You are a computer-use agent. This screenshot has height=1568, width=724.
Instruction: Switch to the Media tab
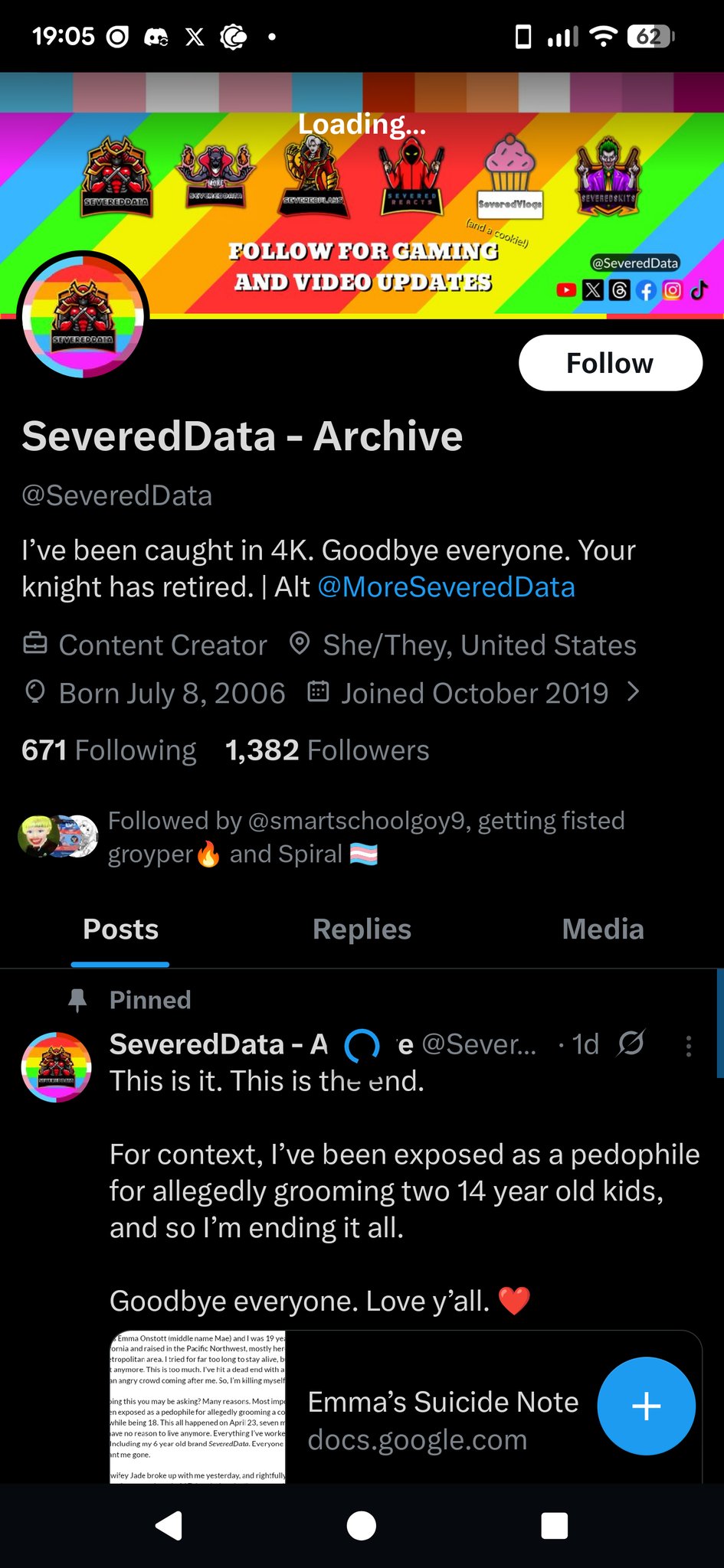click(603, 929)
